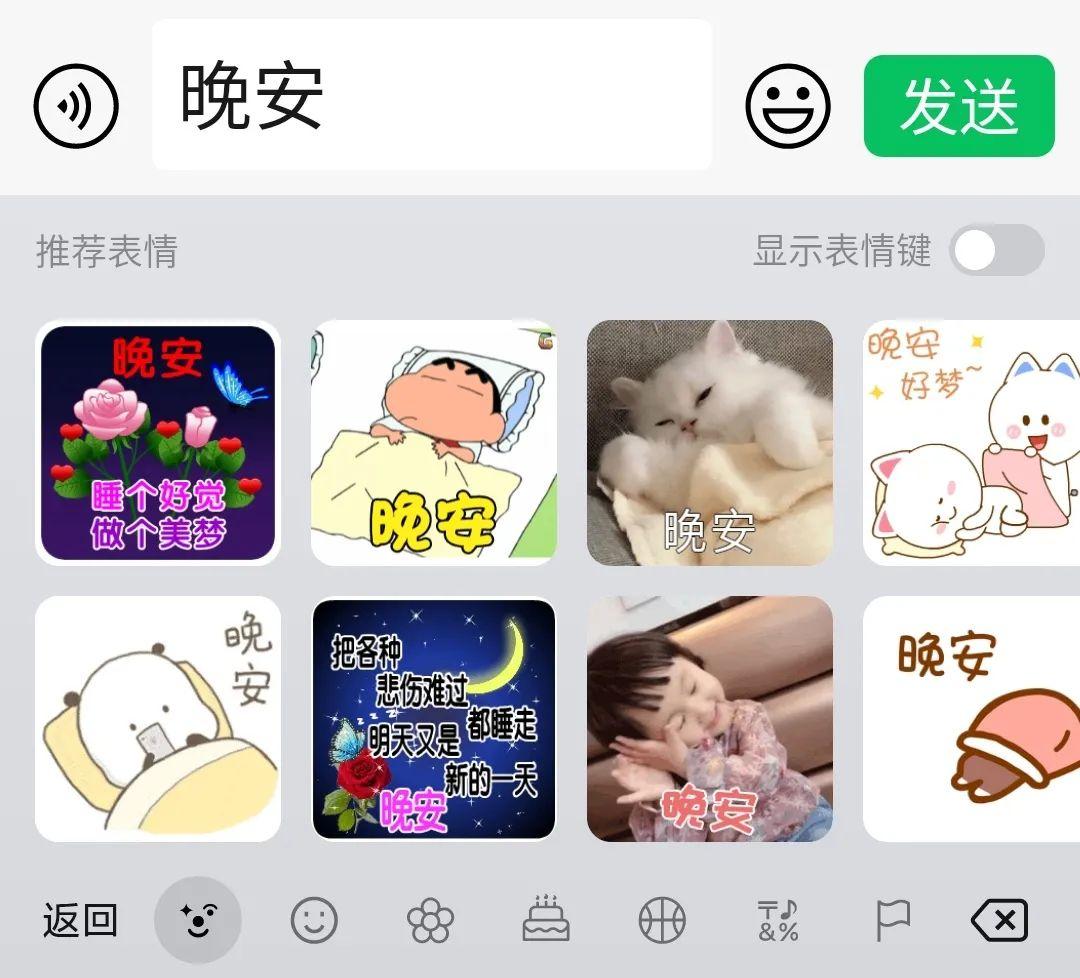This screenshot has height=978, width=1080.
Task: Switch to the symbols emoji category
Action: coord(778,920)
